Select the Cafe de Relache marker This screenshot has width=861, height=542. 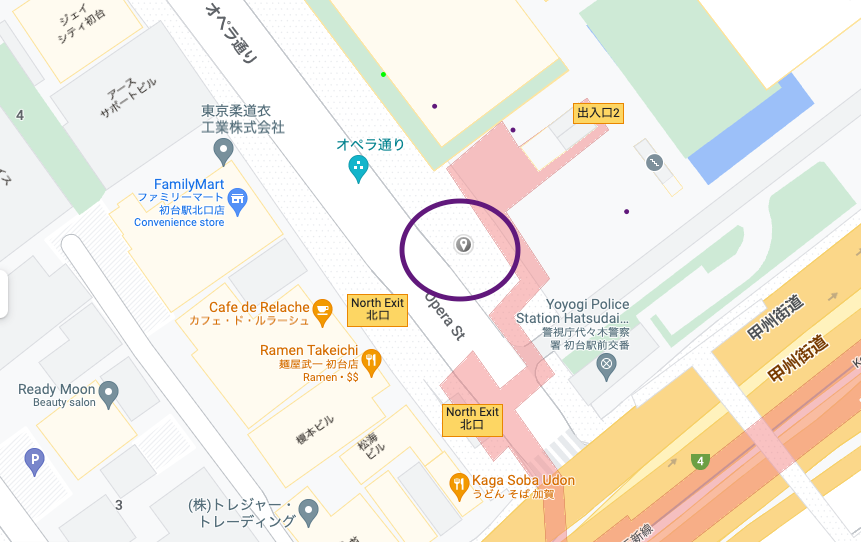322,311
